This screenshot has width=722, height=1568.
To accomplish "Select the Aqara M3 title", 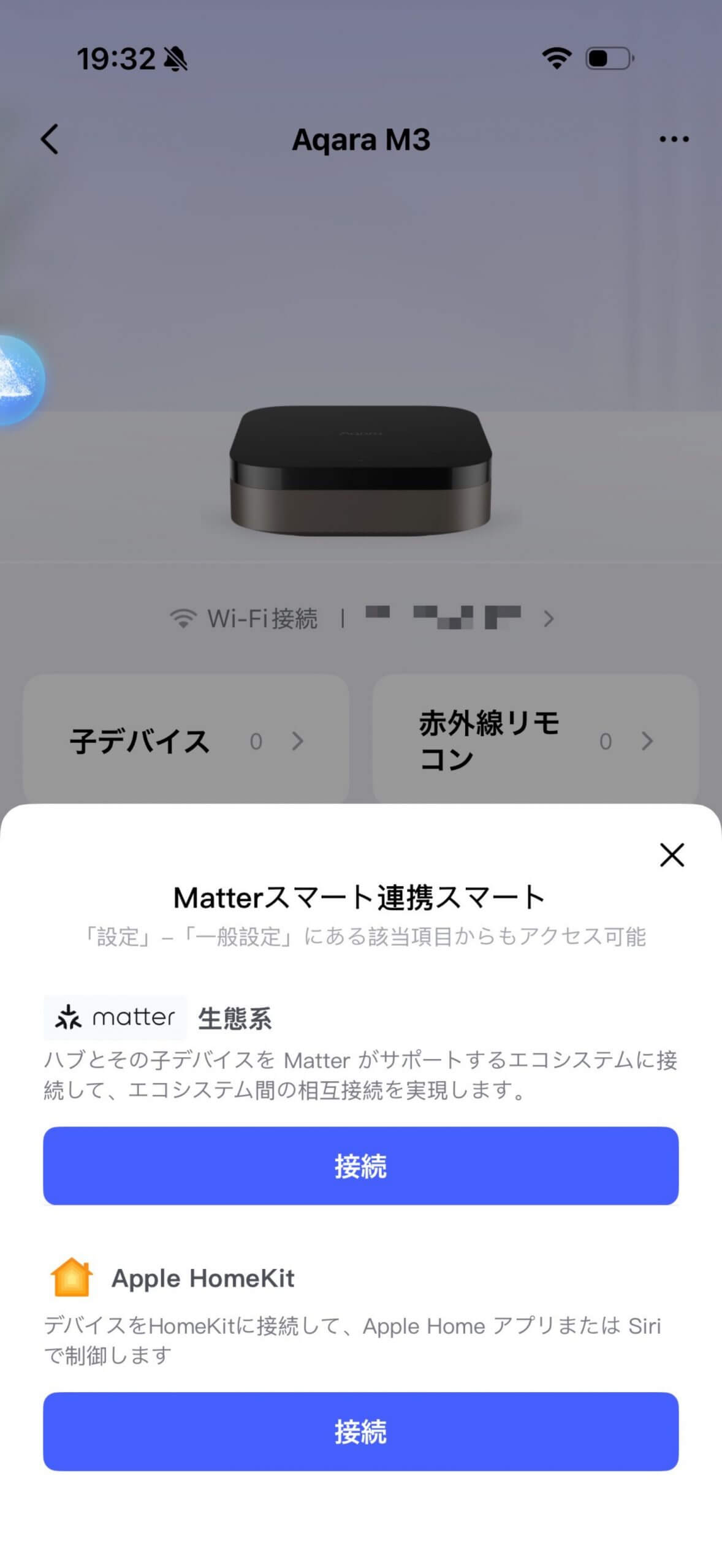I will [361, 140].
